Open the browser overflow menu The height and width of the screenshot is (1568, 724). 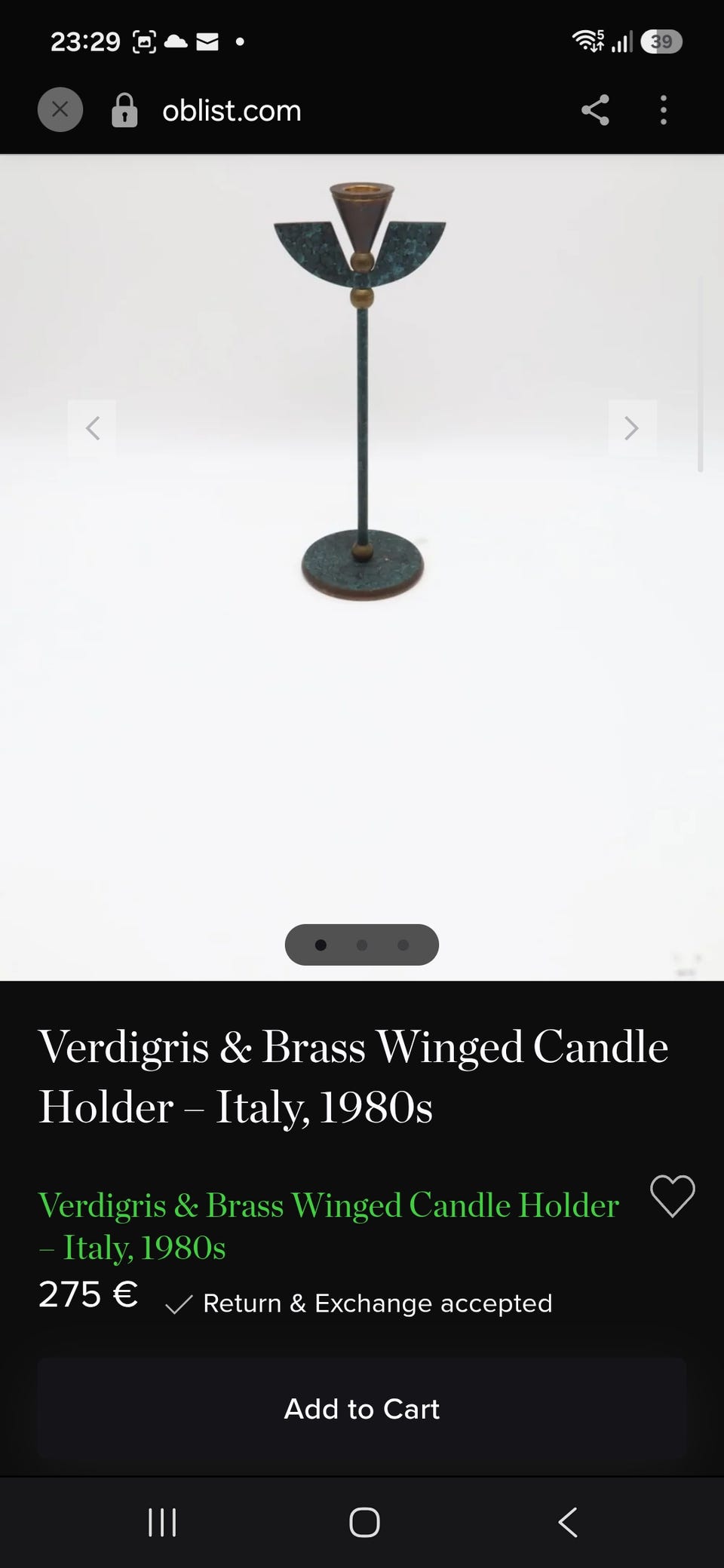663,110
